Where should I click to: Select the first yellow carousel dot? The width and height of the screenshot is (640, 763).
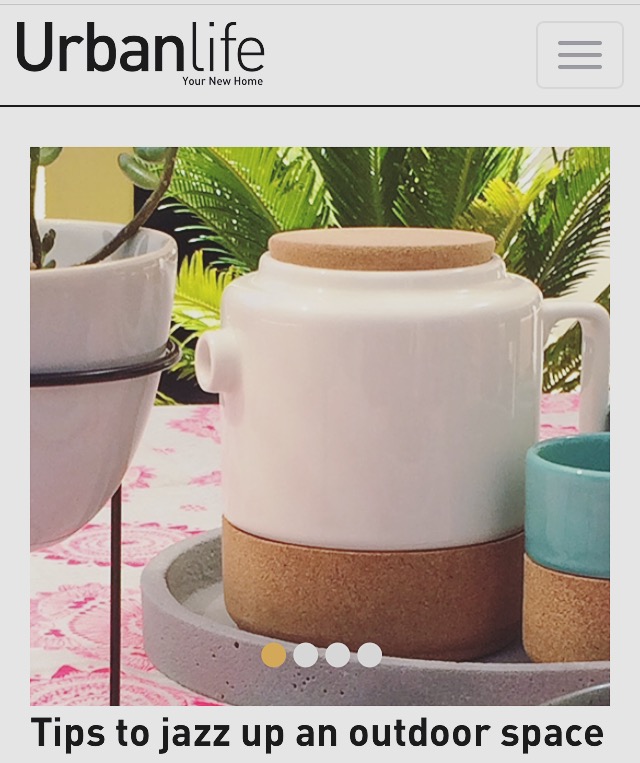274,655
